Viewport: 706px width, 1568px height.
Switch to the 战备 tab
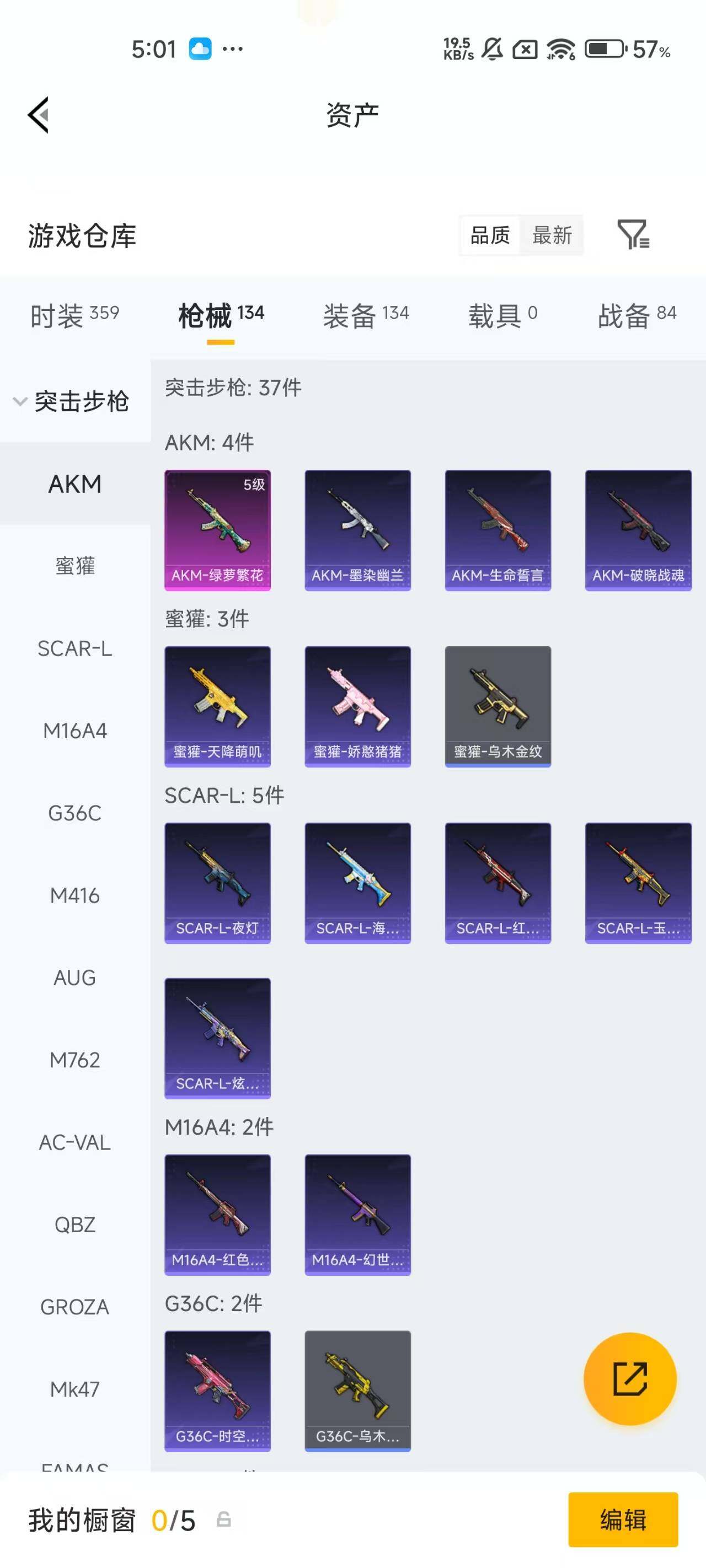tap(637, 315)
